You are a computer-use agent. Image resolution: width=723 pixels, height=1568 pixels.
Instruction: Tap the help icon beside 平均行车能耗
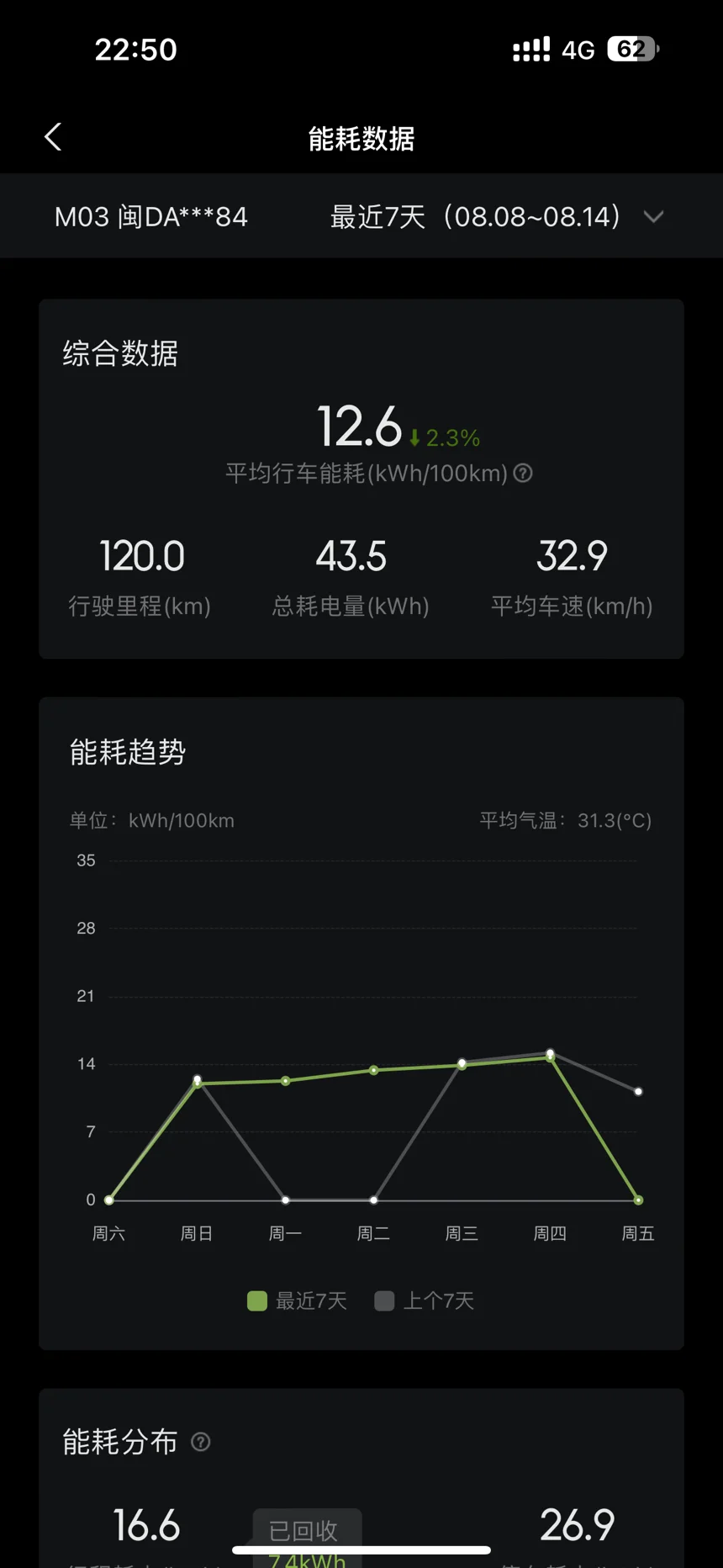[523, 474]
